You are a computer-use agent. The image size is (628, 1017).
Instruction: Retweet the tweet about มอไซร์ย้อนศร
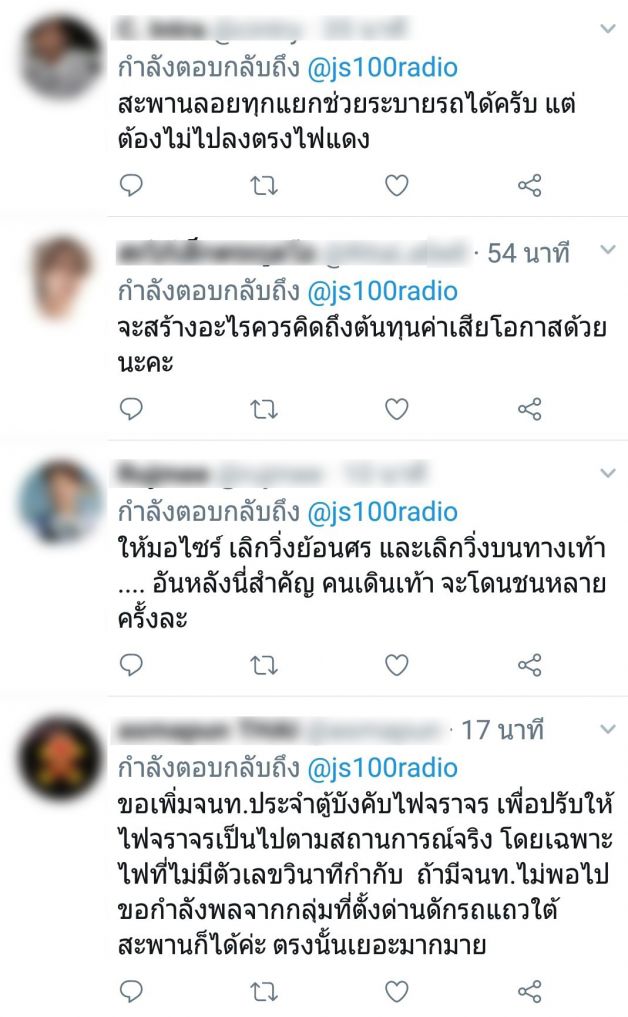tap(264, 664)
